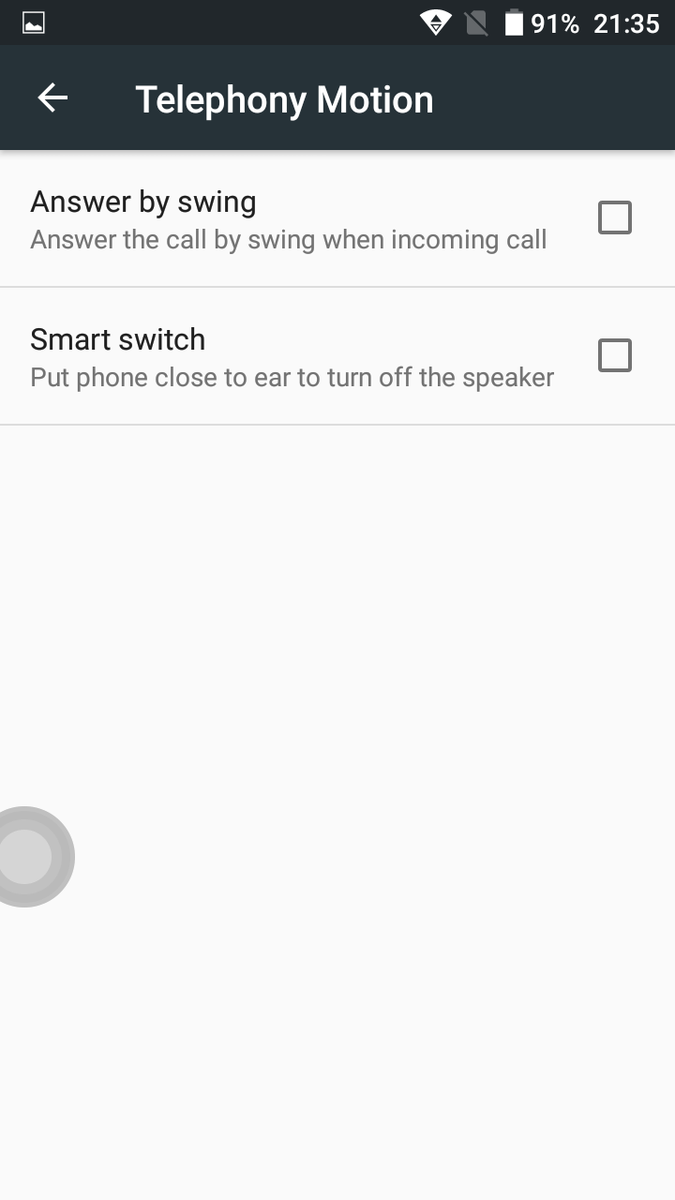Enable the Answer by swing checkbox
The height and width of the screenshot is (1200, 675).
pyautogui.click(x=614, y=218)
